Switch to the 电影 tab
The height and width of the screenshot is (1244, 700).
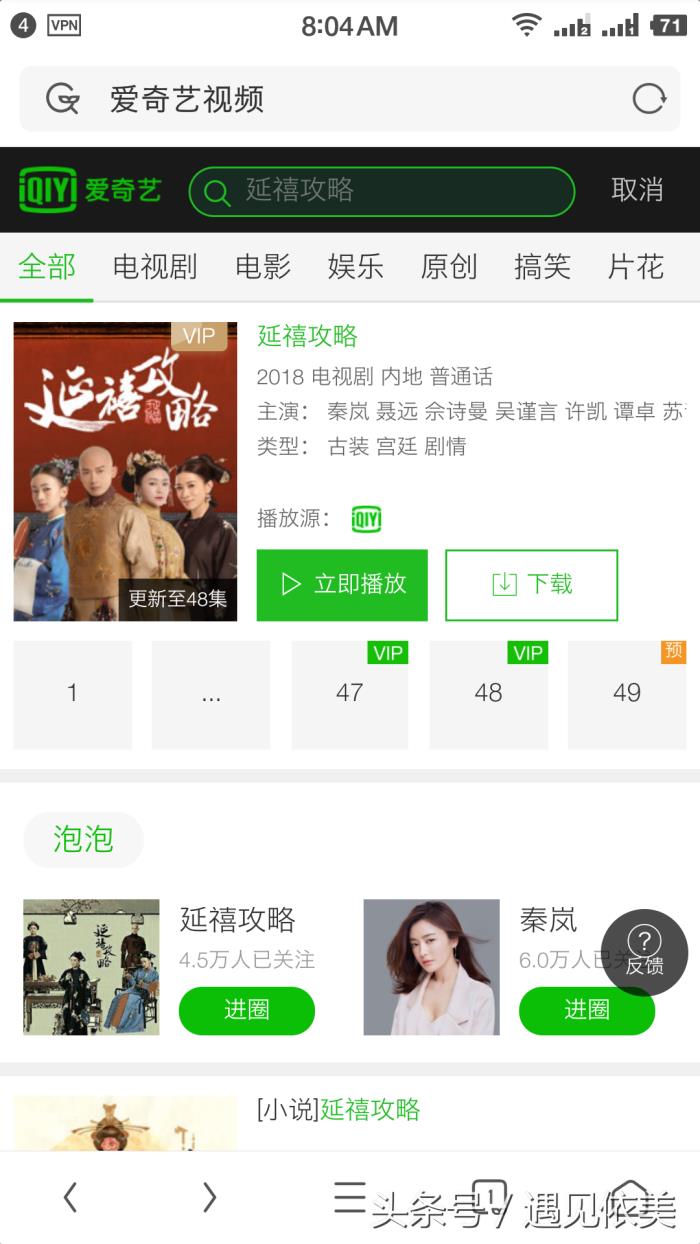click(x=263, y=267)
